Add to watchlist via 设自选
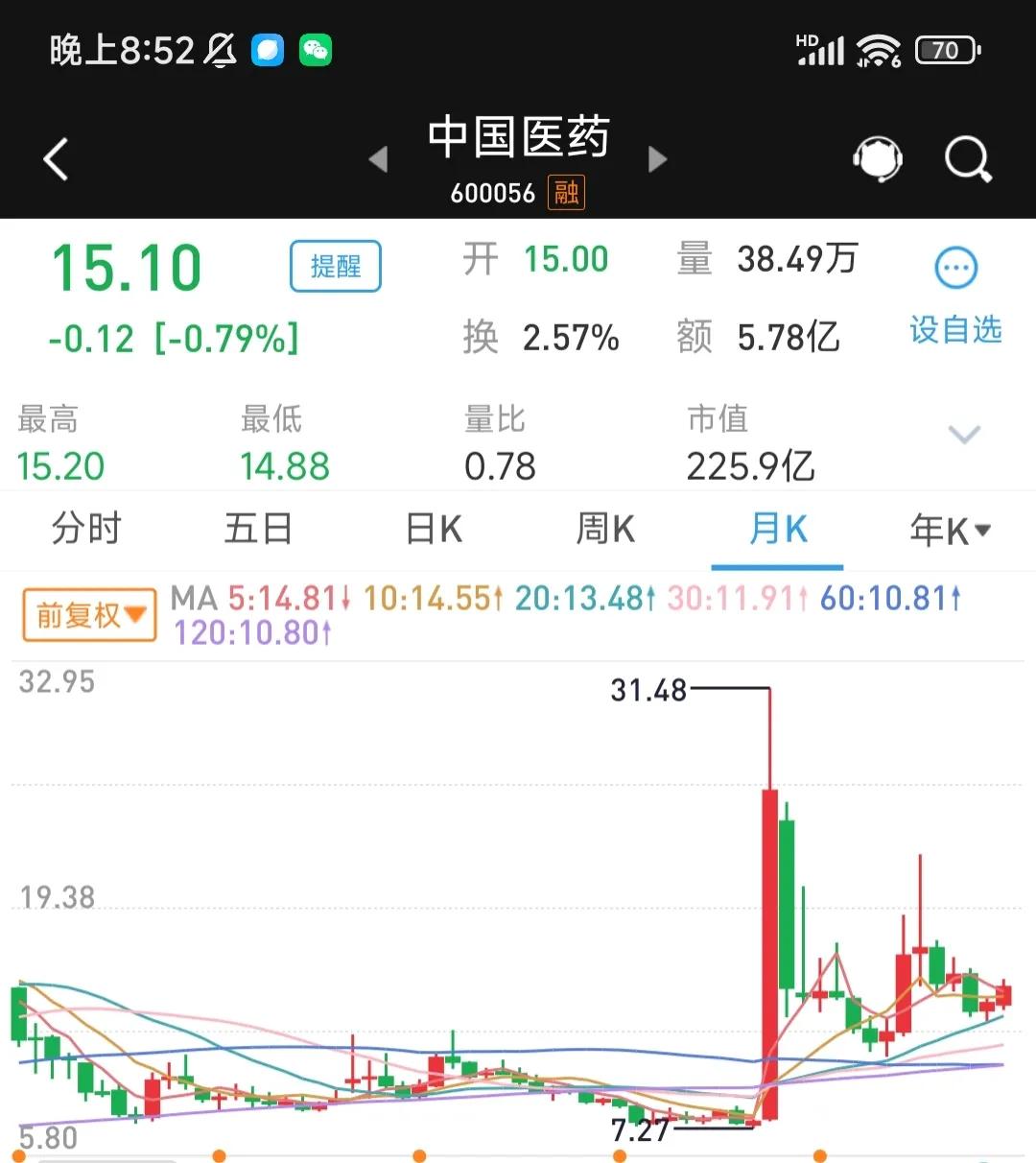 coord(955,330)
